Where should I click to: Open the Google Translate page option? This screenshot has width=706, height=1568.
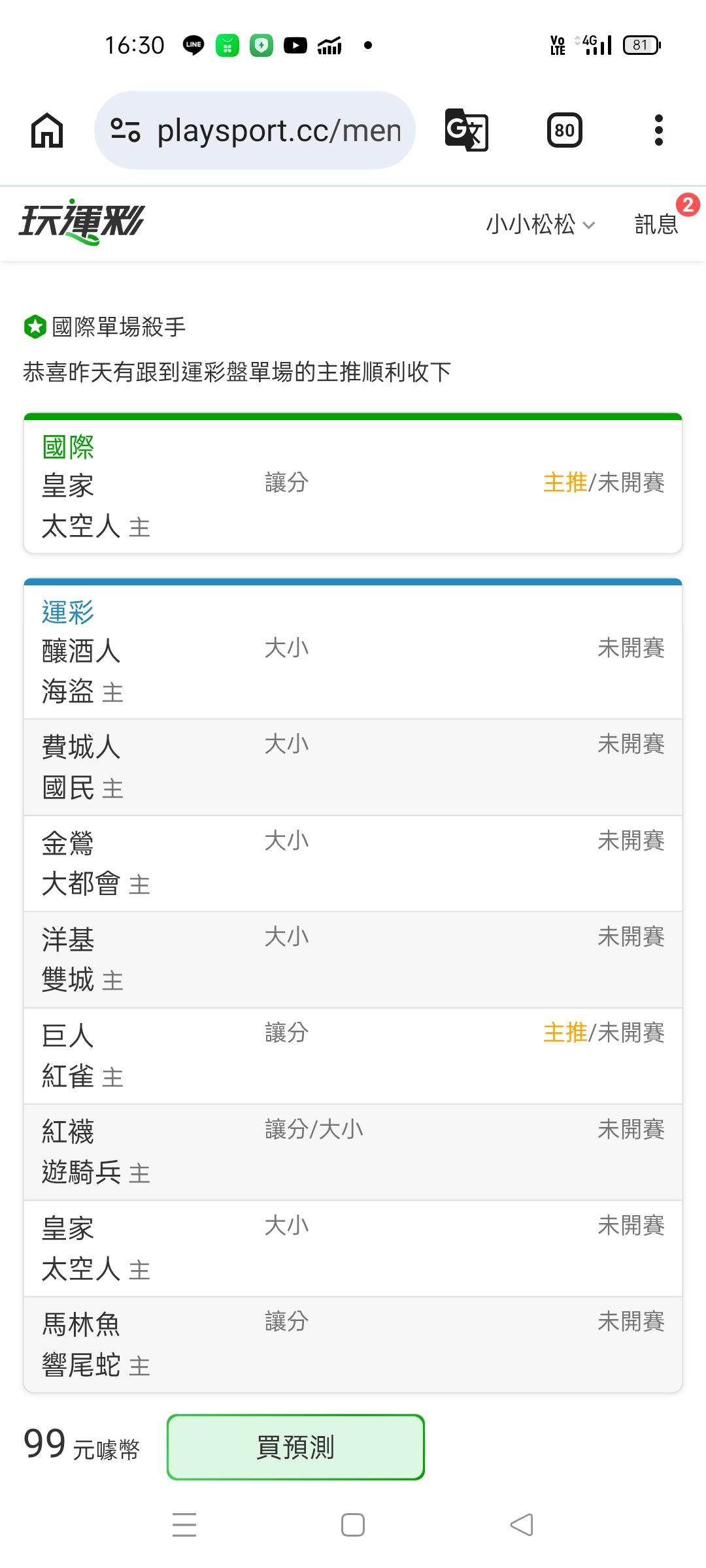(466, 130)
